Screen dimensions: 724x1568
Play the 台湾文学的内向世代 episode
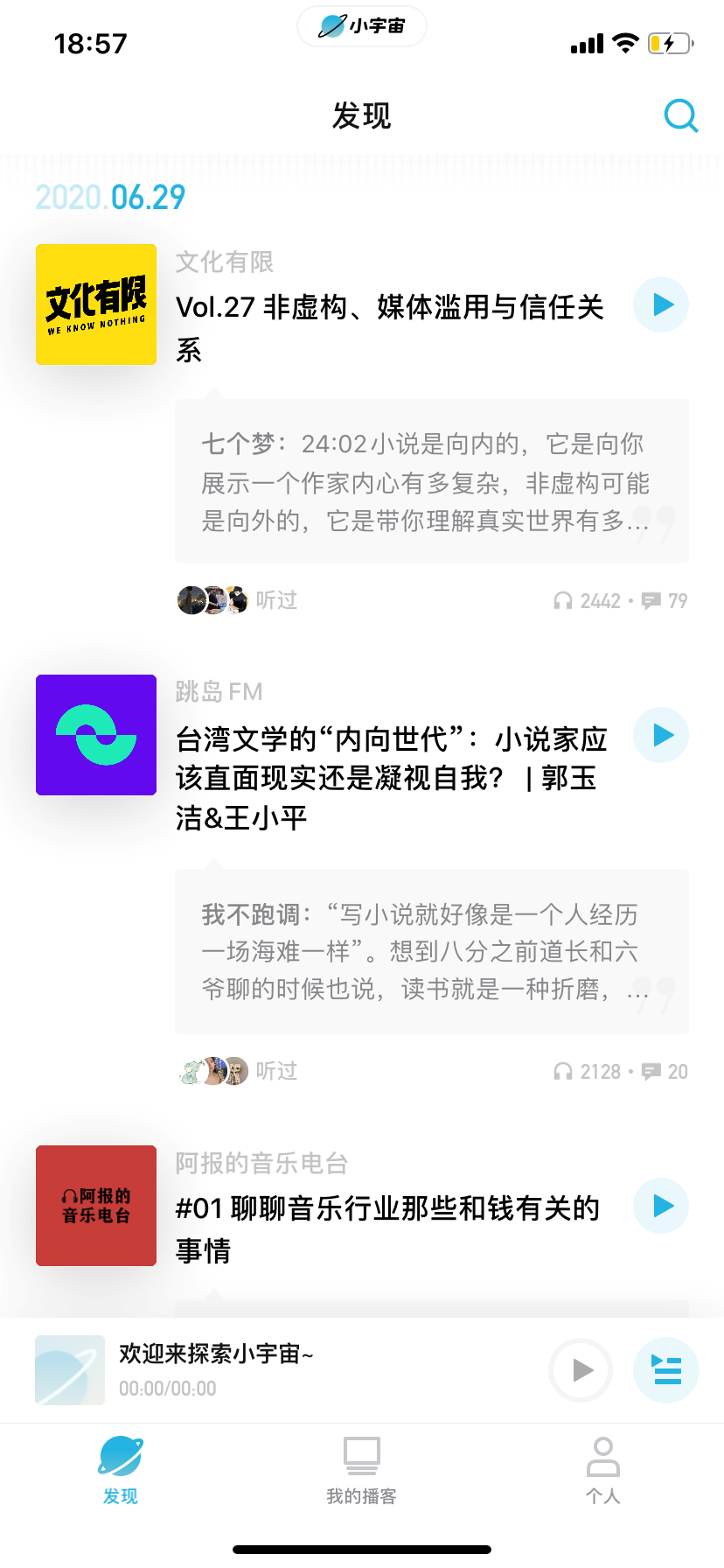(661, 735)
